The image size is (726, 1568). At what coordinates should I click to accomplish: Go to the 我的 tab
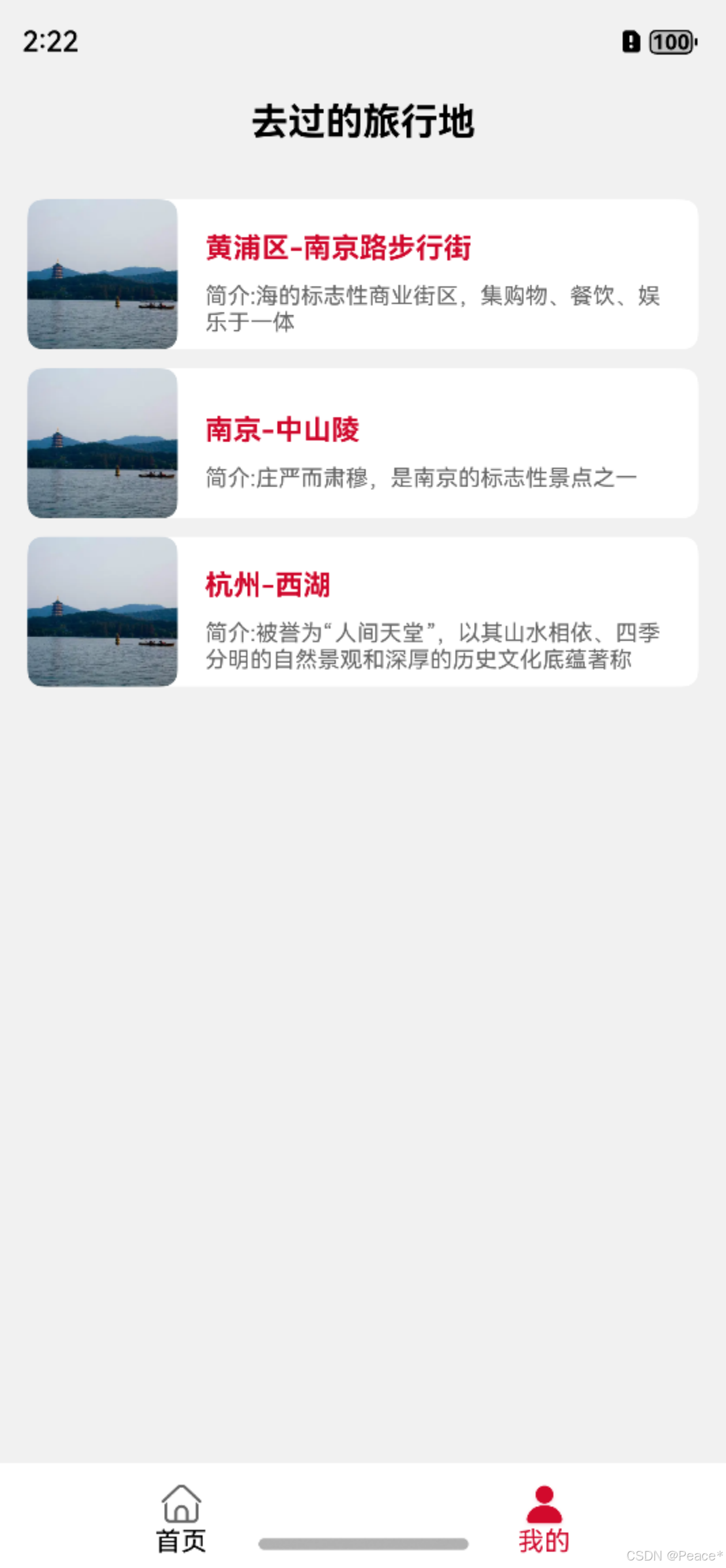click(544, 1518)
